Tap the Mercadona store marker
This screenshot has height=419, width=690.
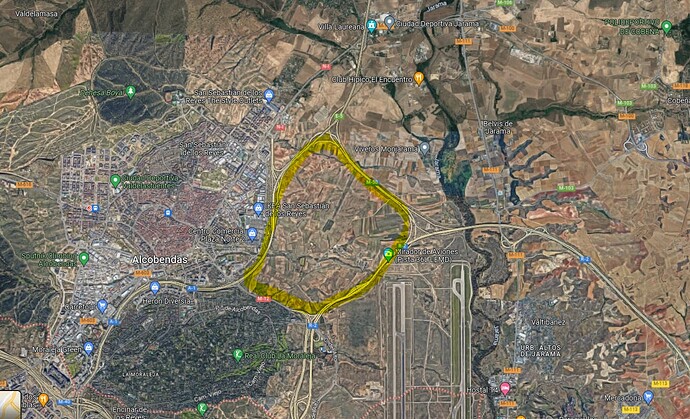pyautogui.click(x=648, y=397)
